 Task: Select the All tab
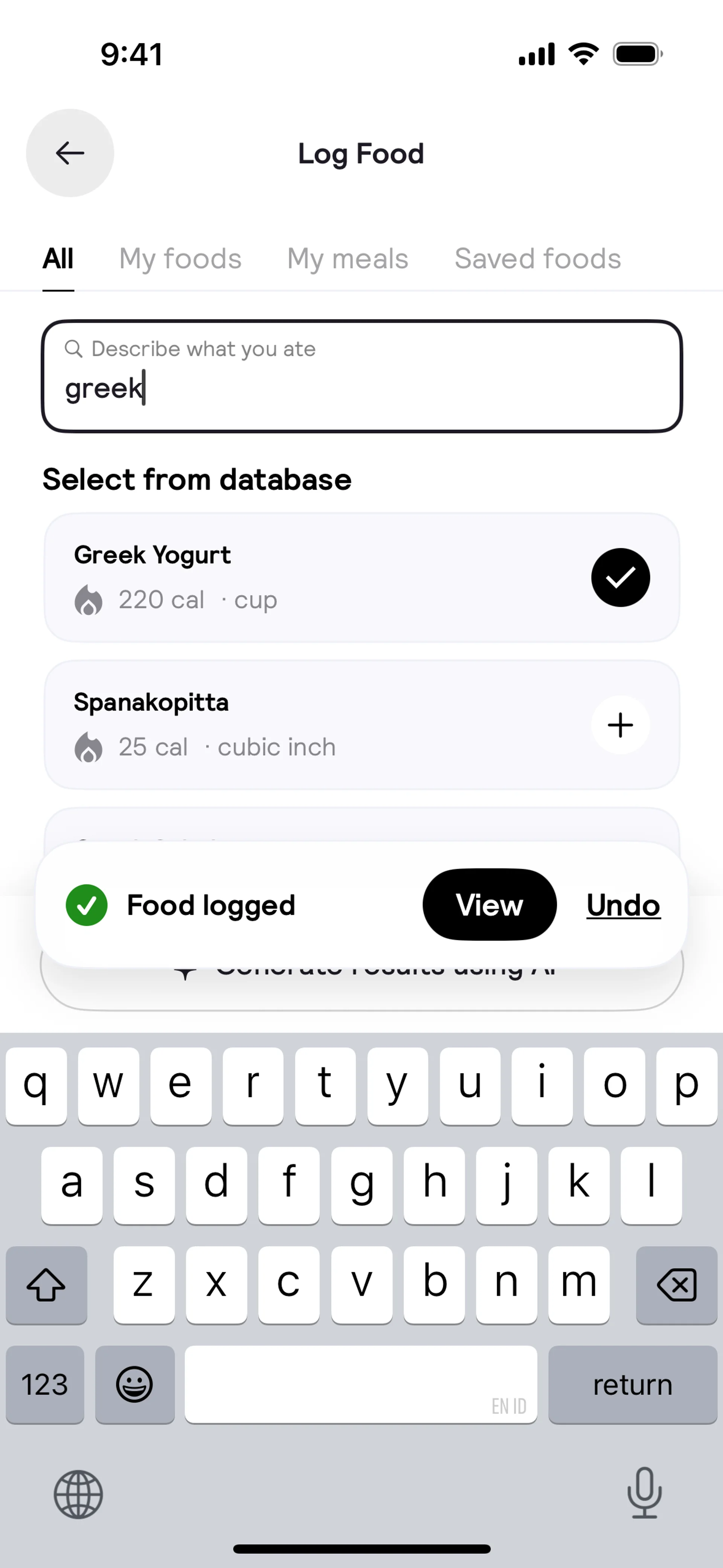click(x=58, y=259)
